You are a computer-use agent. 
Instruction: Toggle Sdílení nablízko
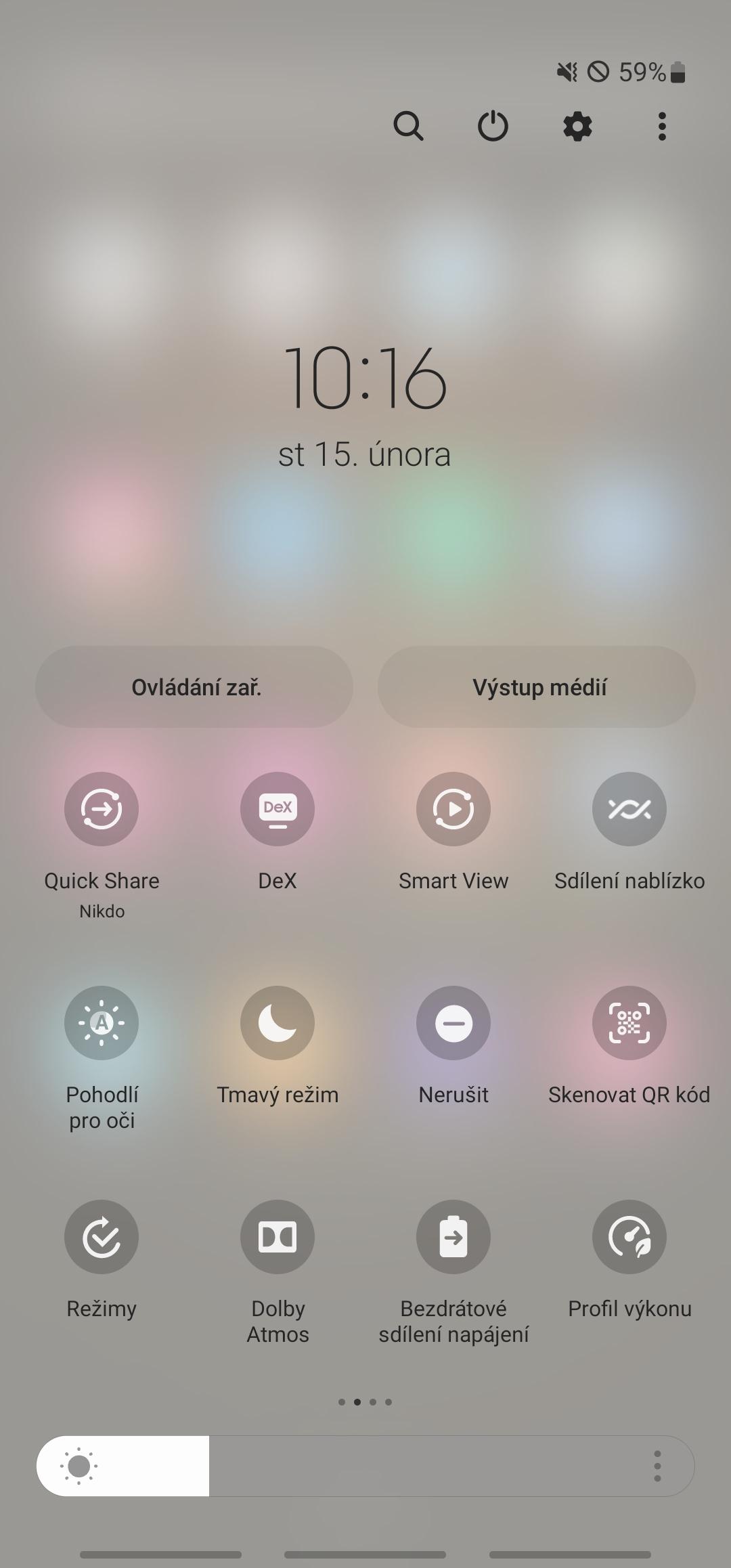[629, 809]
